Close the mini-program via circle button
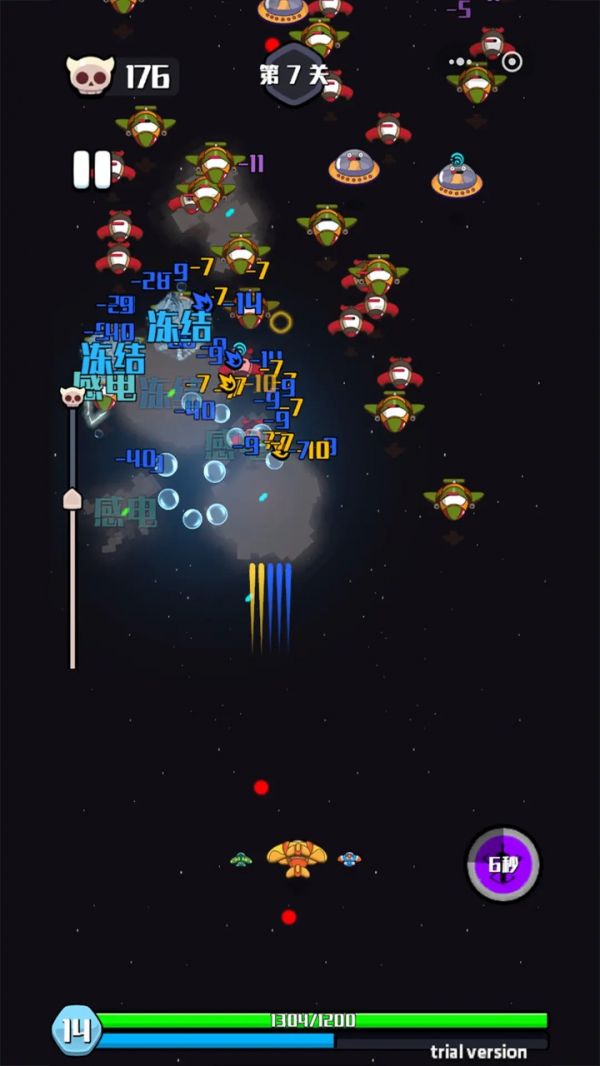600x1066 pixels. pos(512,62)
